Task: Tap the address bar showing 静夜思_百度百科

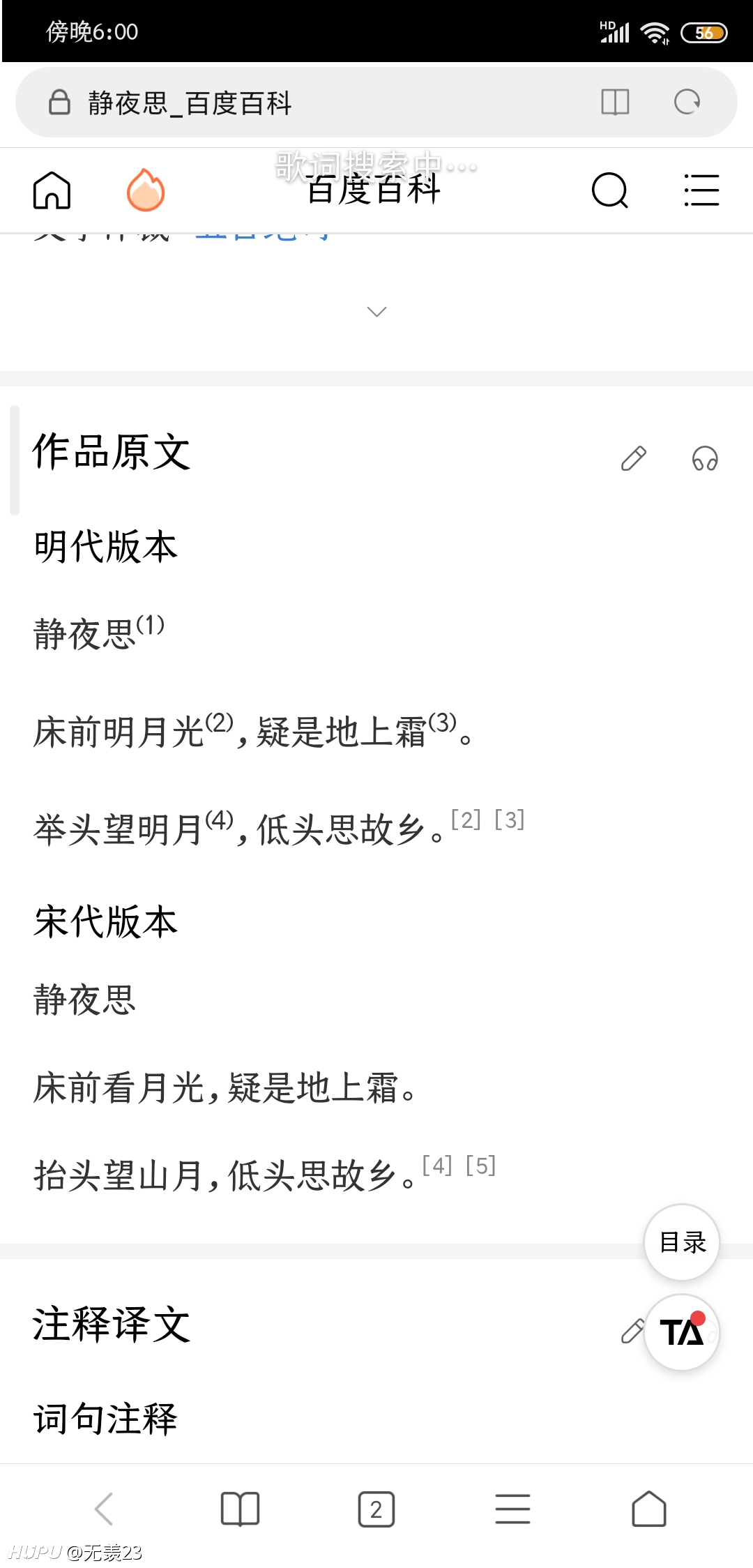Action: click(x=376, y=103)
